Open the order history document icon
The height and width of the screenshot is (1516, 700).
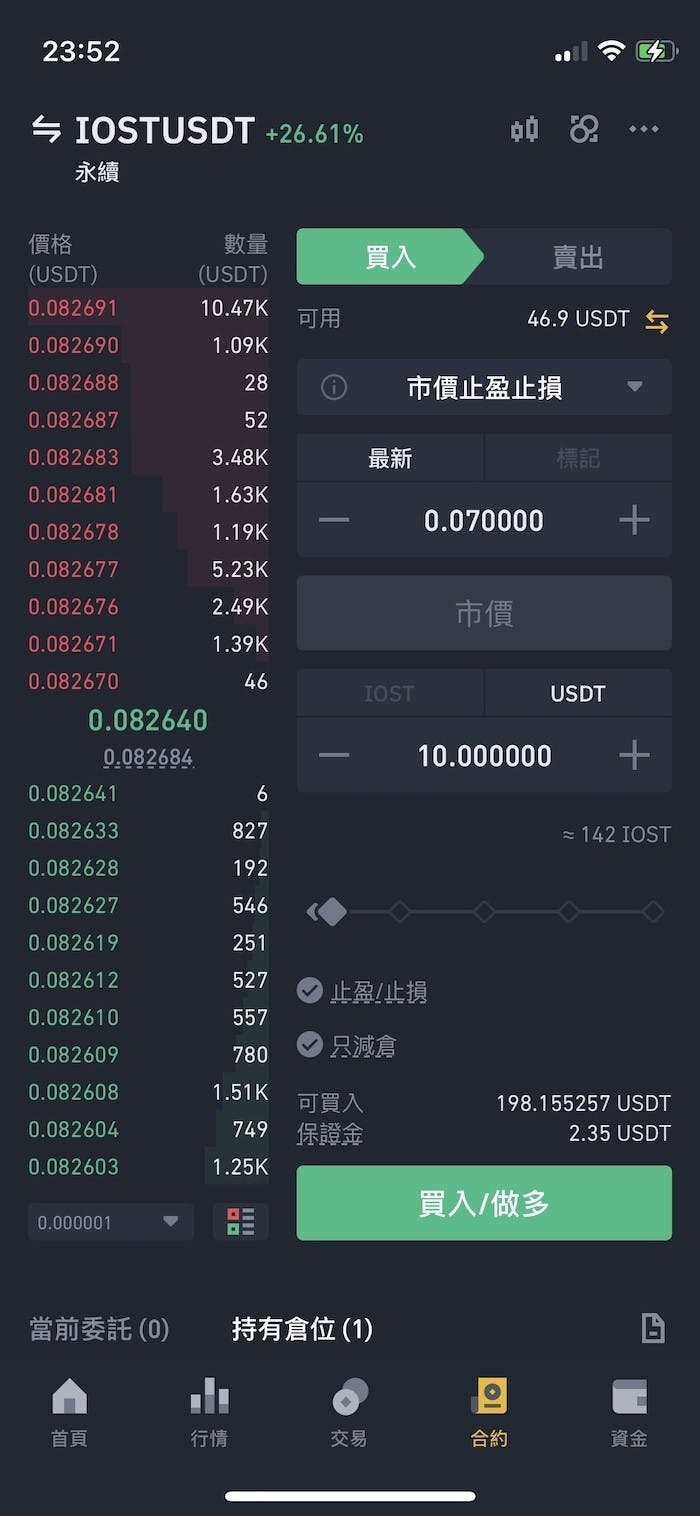(652, 1328)
